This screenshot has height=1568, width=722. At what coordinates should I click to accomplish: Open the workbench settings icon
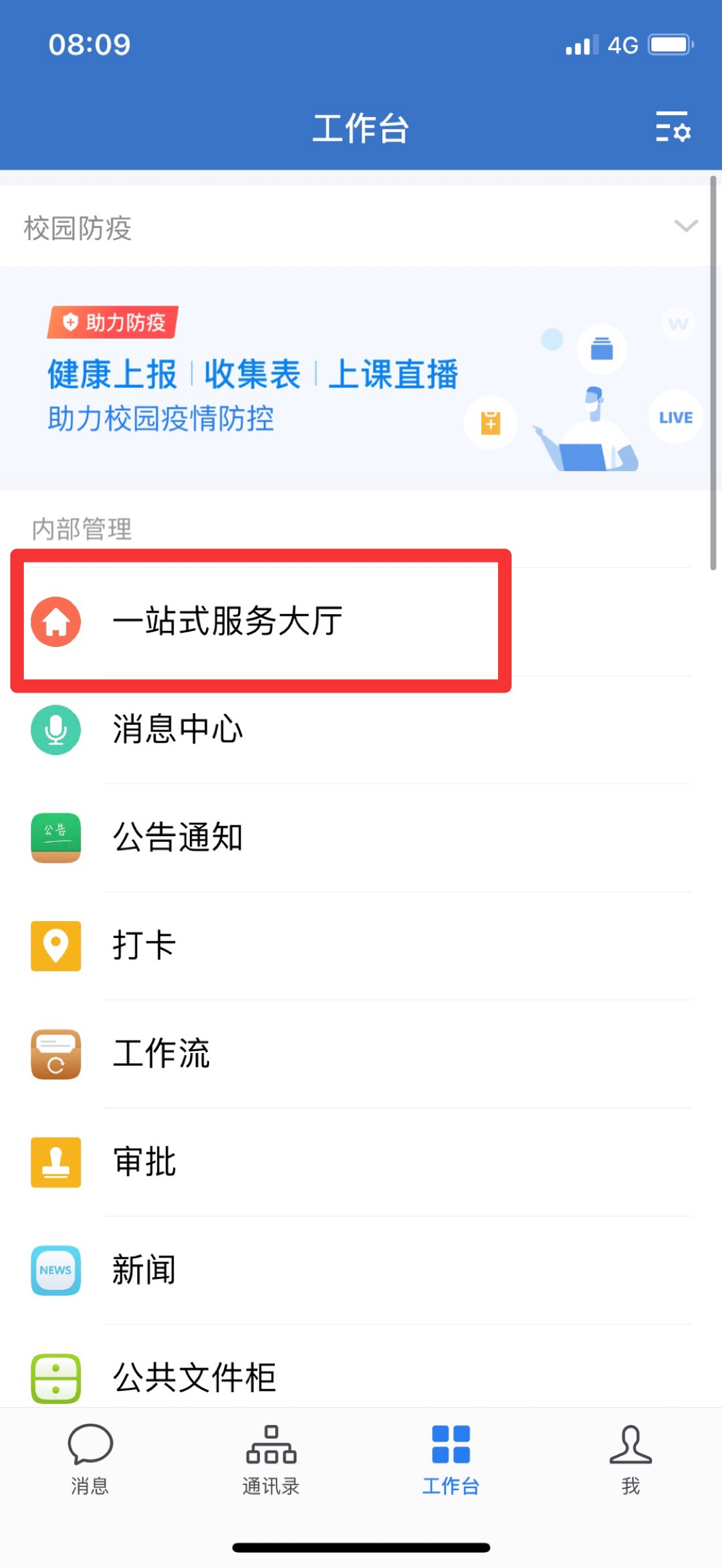[x=672, y=127]
